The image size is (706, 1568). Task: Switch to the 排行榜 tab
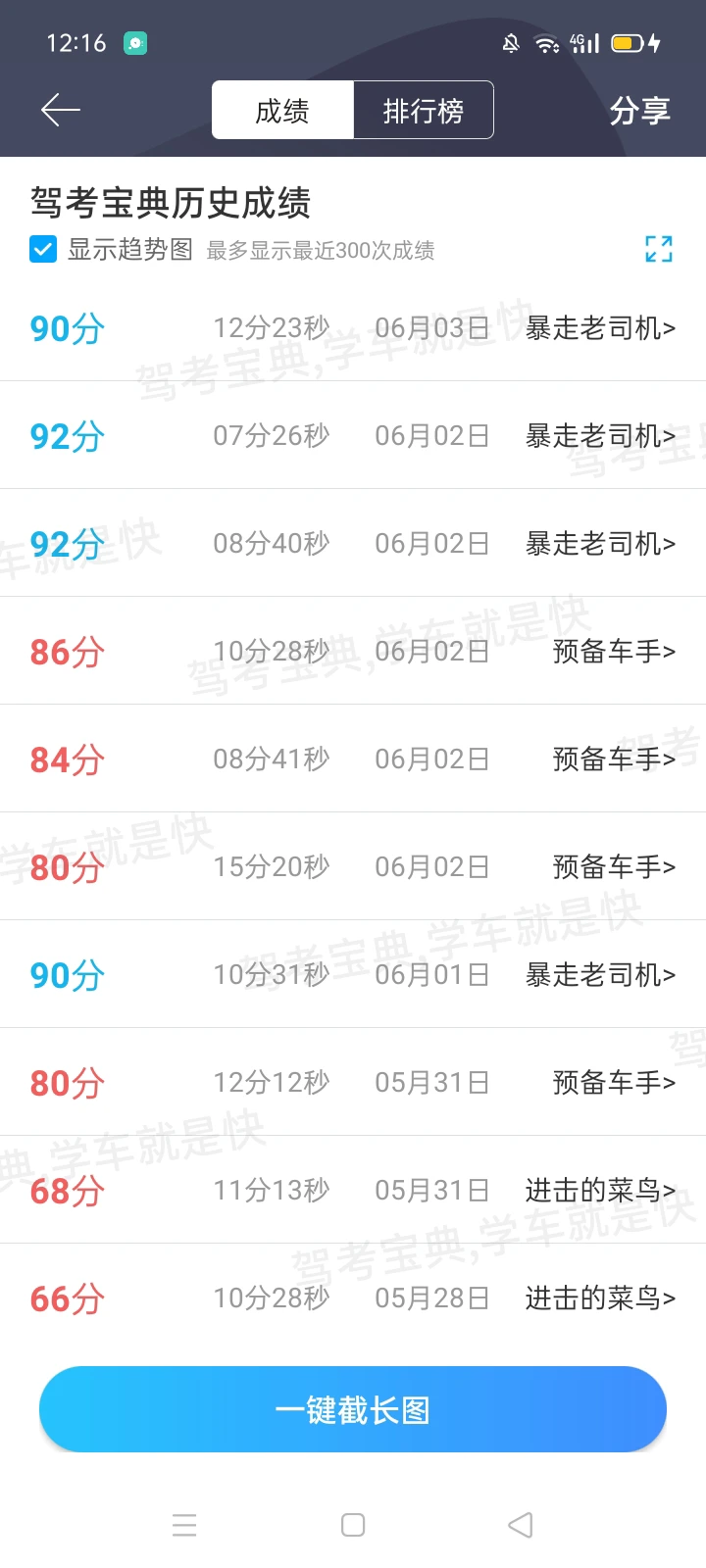[x=424, y=111]
